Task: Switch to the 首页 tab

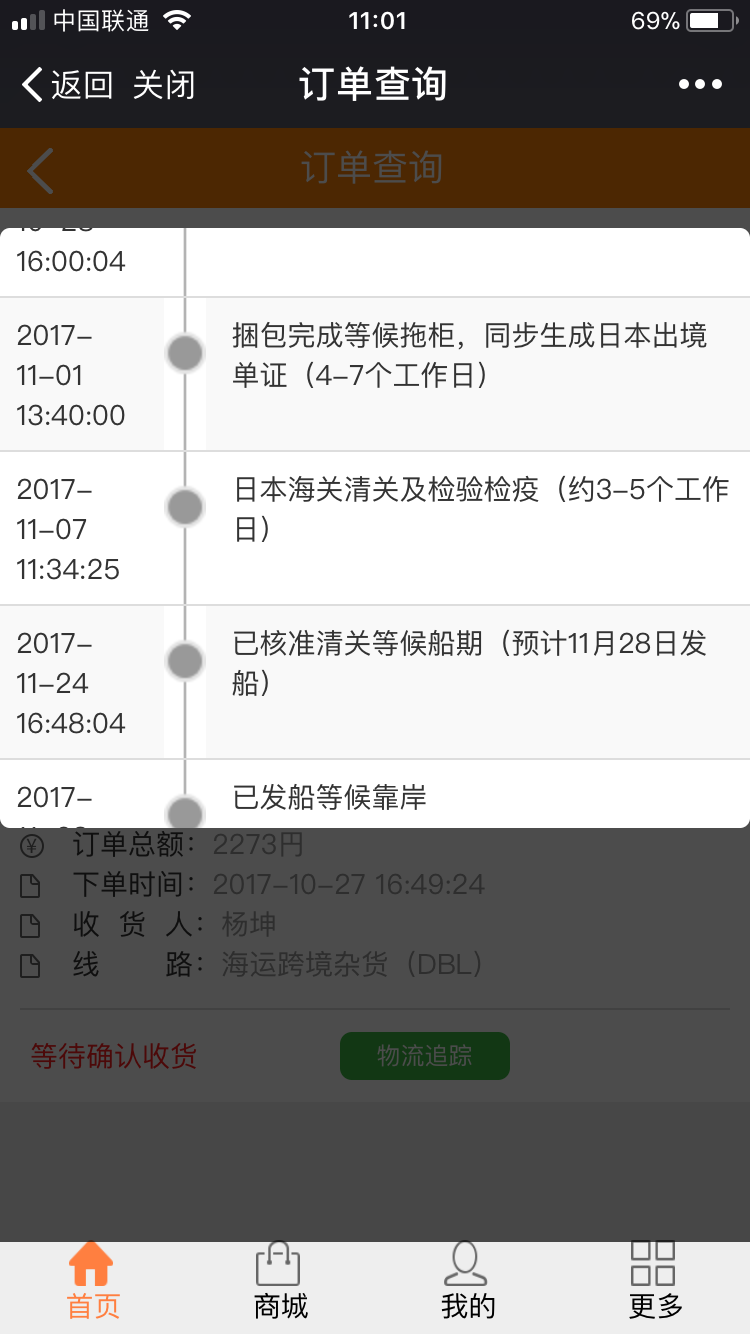Action: pos(93,1281)
